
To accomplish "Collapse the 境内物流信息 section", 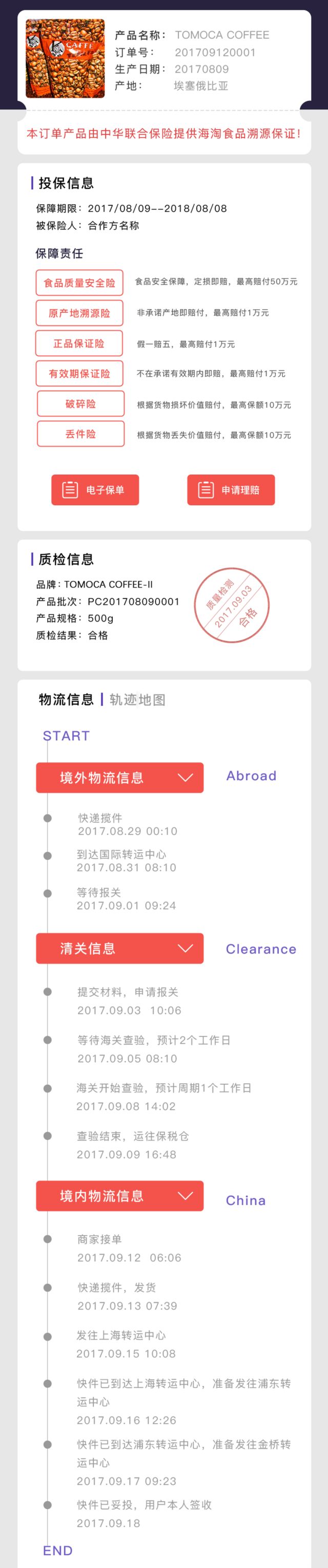I will (x=184, y=1195).
